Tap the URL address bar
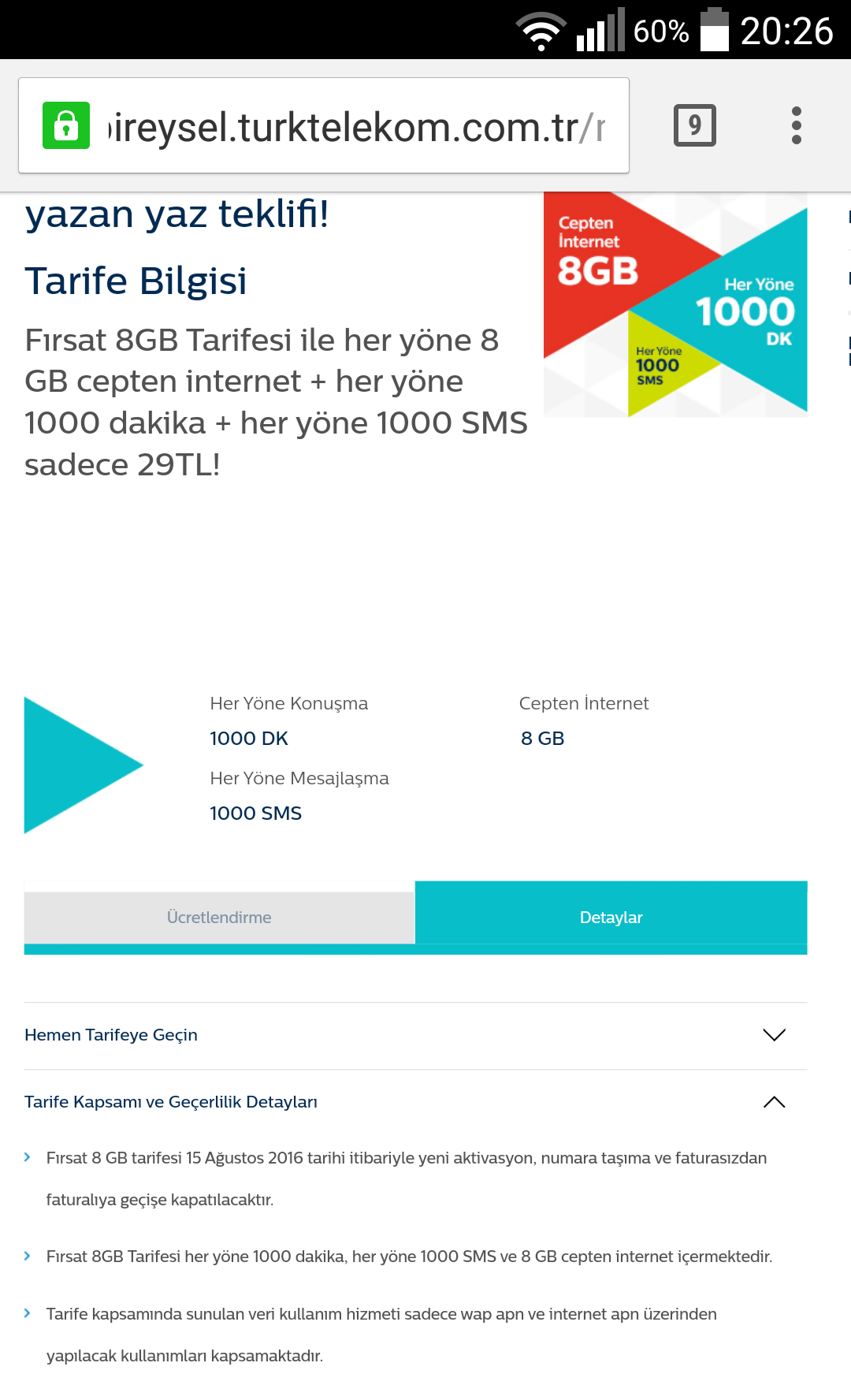851x1400 pixels. click(355, 126)
